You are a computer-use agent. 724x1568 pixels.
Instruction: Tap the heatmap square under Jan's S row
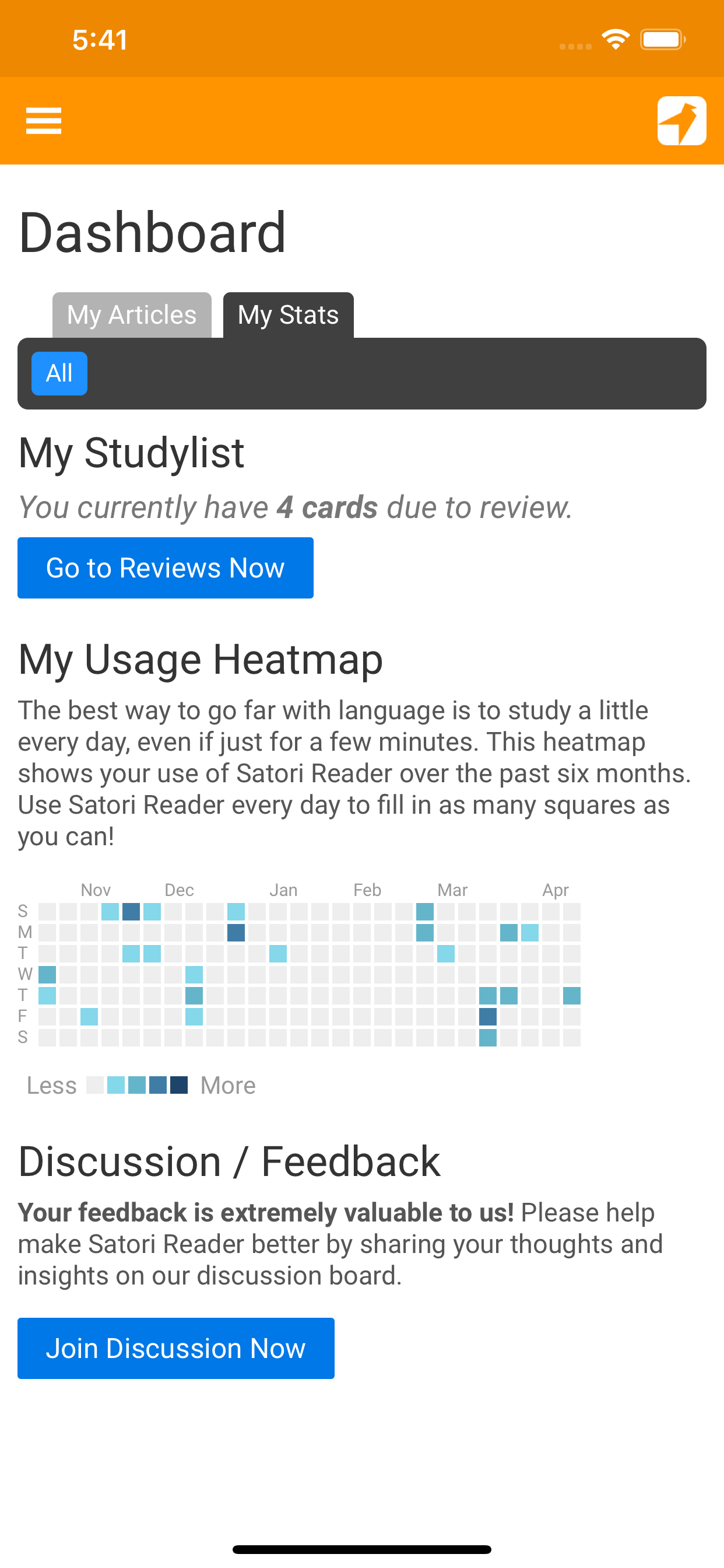tap(236, 911)
